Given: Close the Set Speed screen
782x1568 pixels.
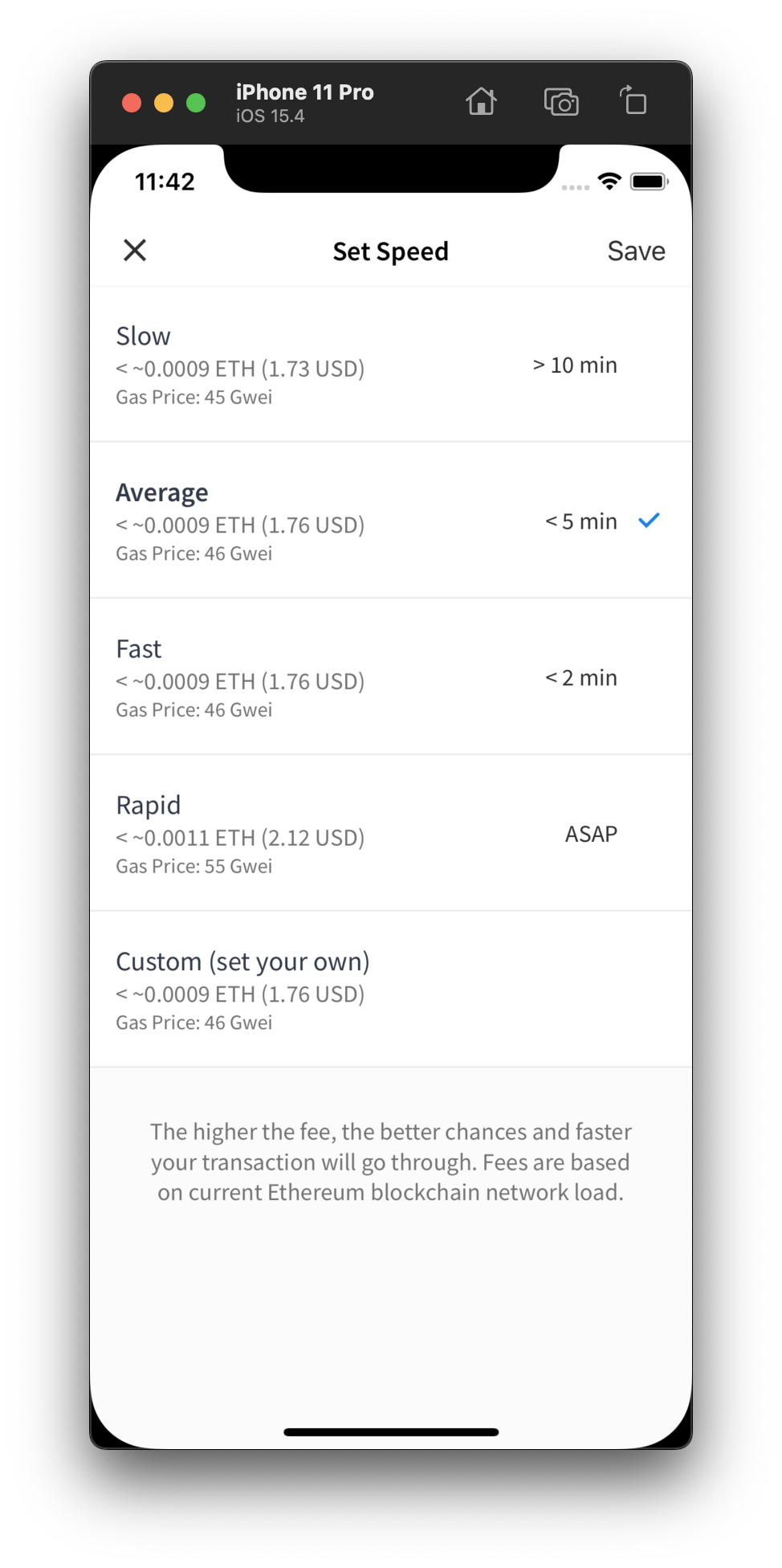Looking at the screenshot, I should pos(135,250).
